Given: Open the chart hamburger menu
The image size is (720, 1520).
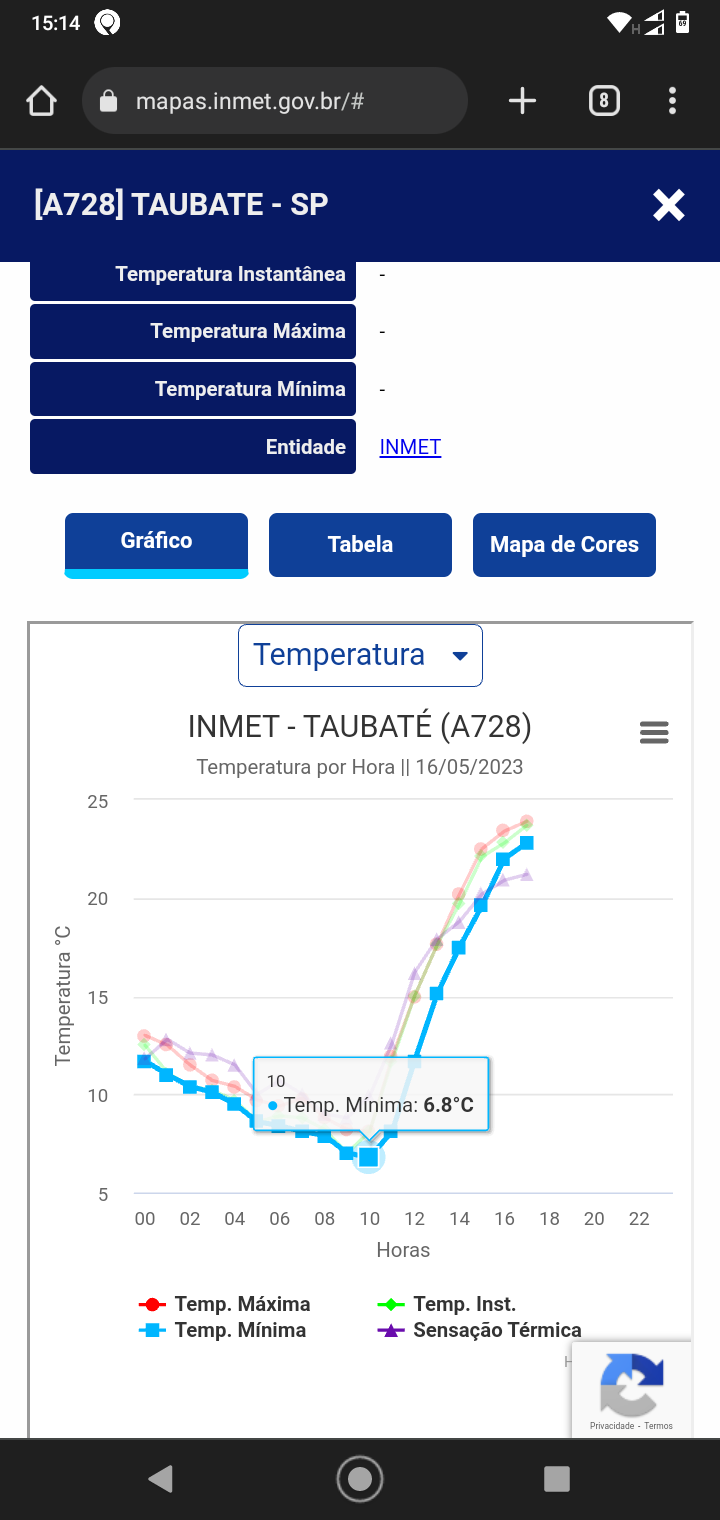Looking at the screenshot, I should coord(654,733).
